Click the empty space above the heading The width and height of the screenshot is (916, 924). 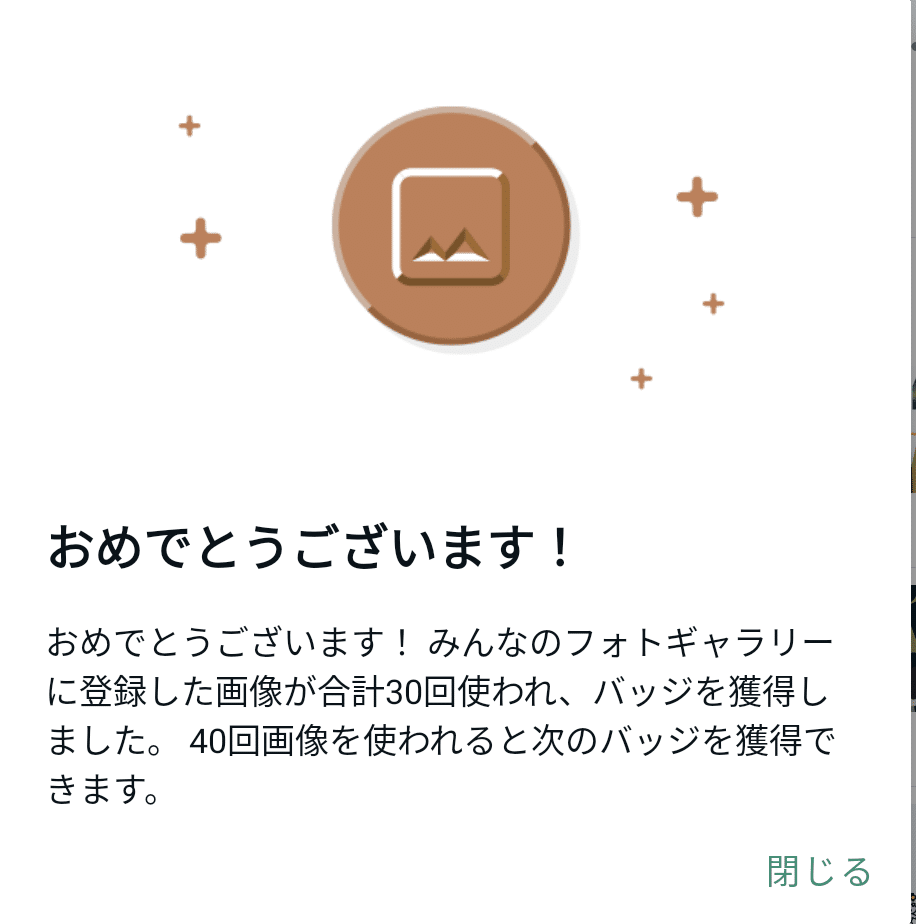click(x=450, y=470)
